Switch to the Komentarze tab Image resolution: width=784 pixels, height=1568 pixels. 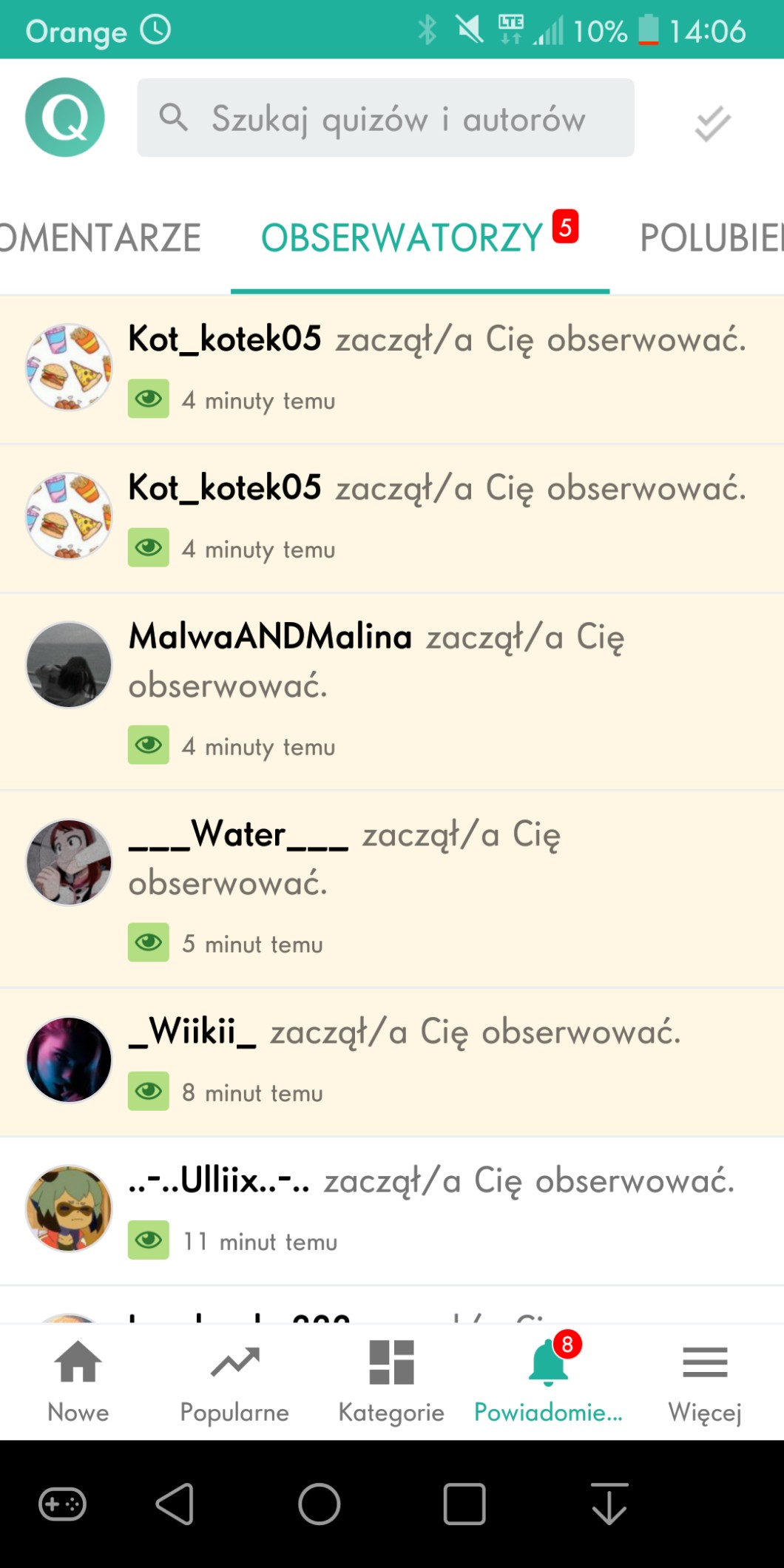pos(100,238)
